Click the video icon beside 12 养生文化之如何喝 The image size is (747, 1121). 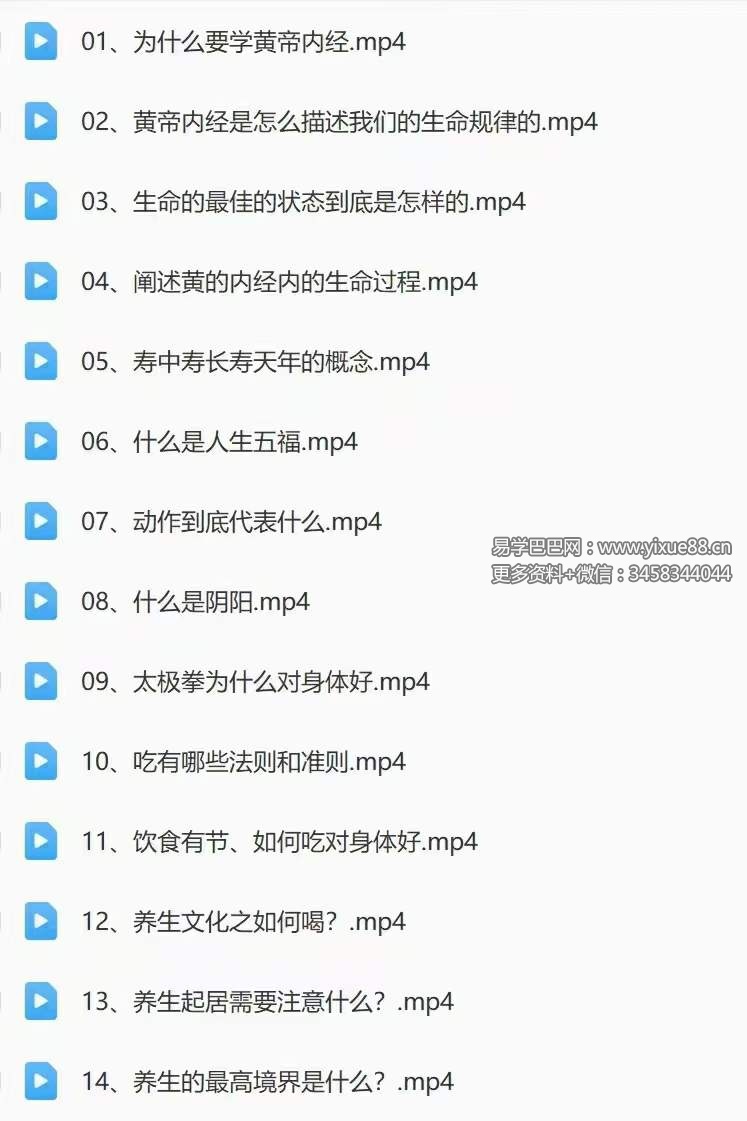coord(39,922)
